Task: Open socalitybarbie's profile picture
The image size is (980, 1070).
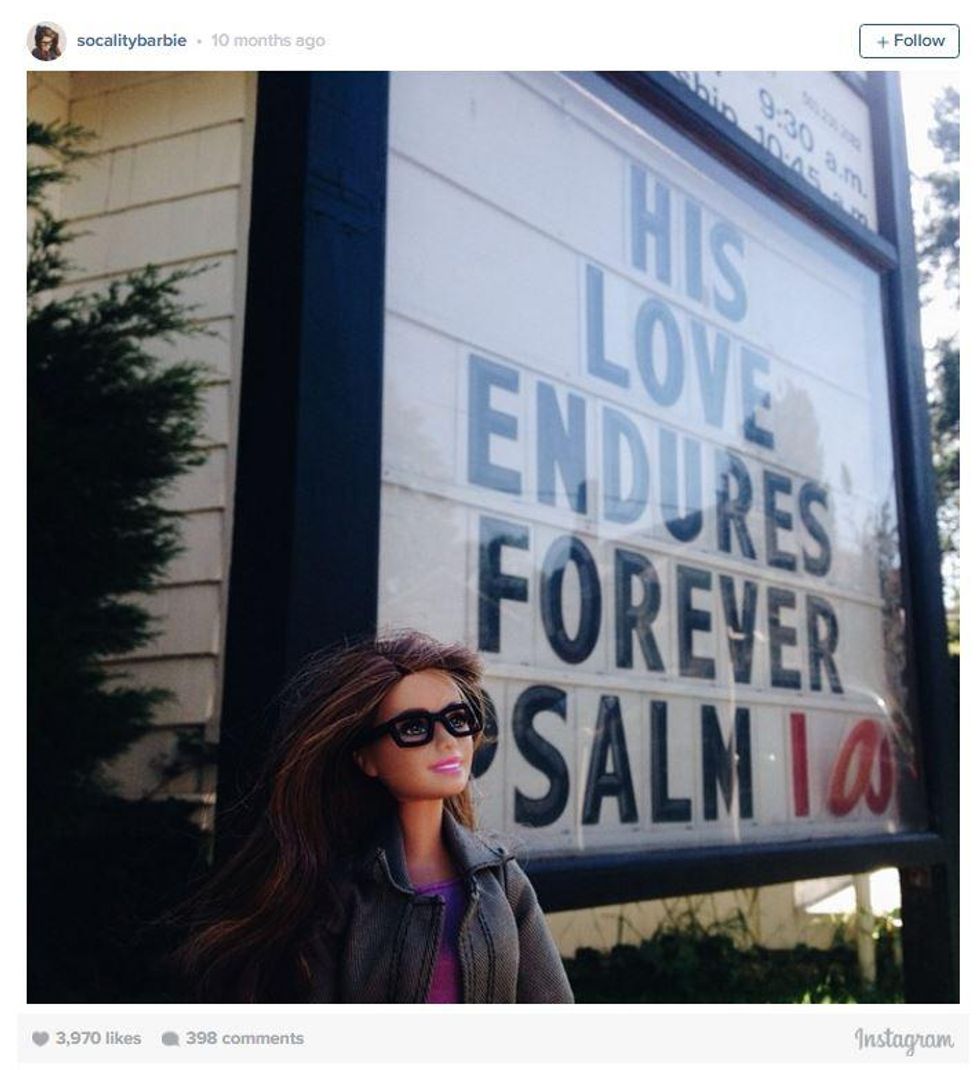Action: (x=46, y=41)
